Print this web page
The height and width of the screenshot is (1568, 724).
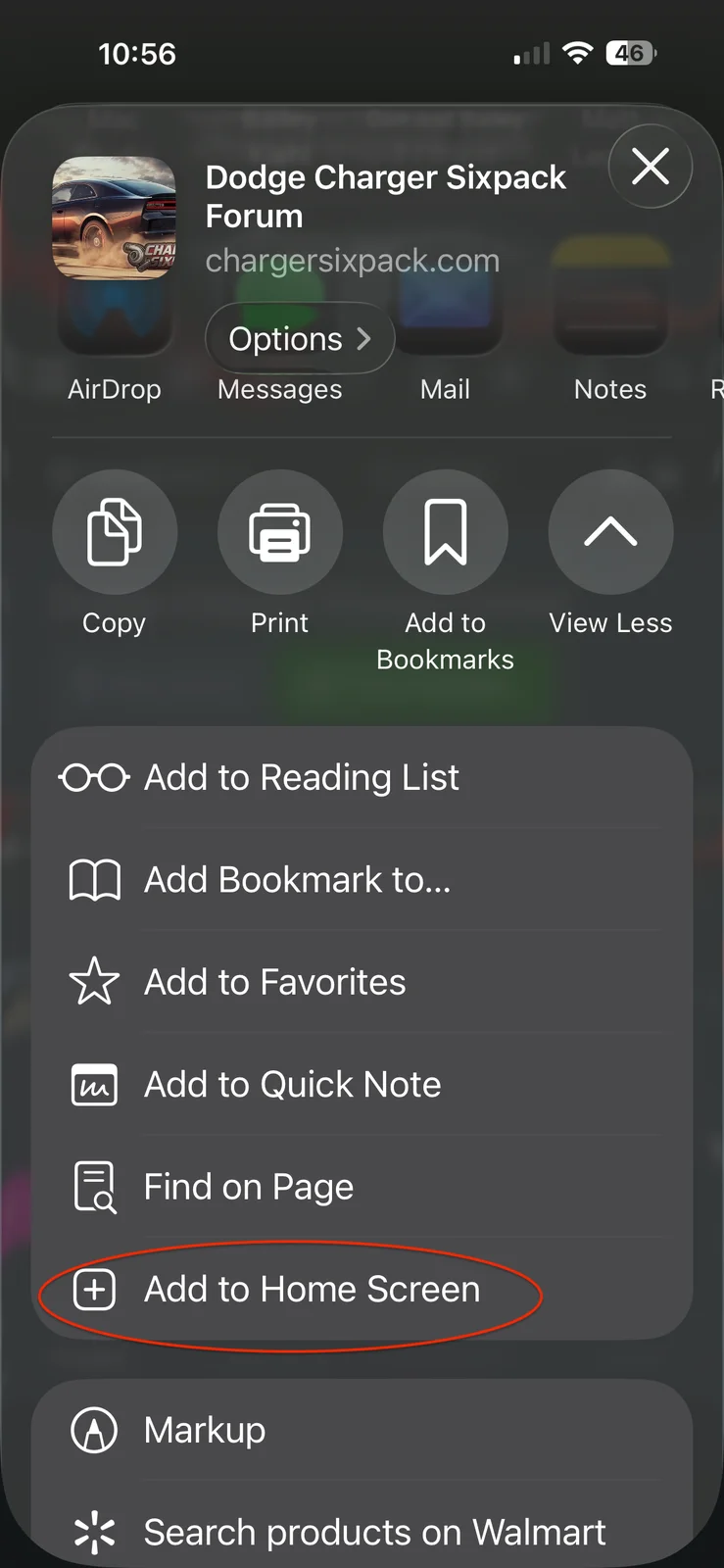tap(280, 532)
